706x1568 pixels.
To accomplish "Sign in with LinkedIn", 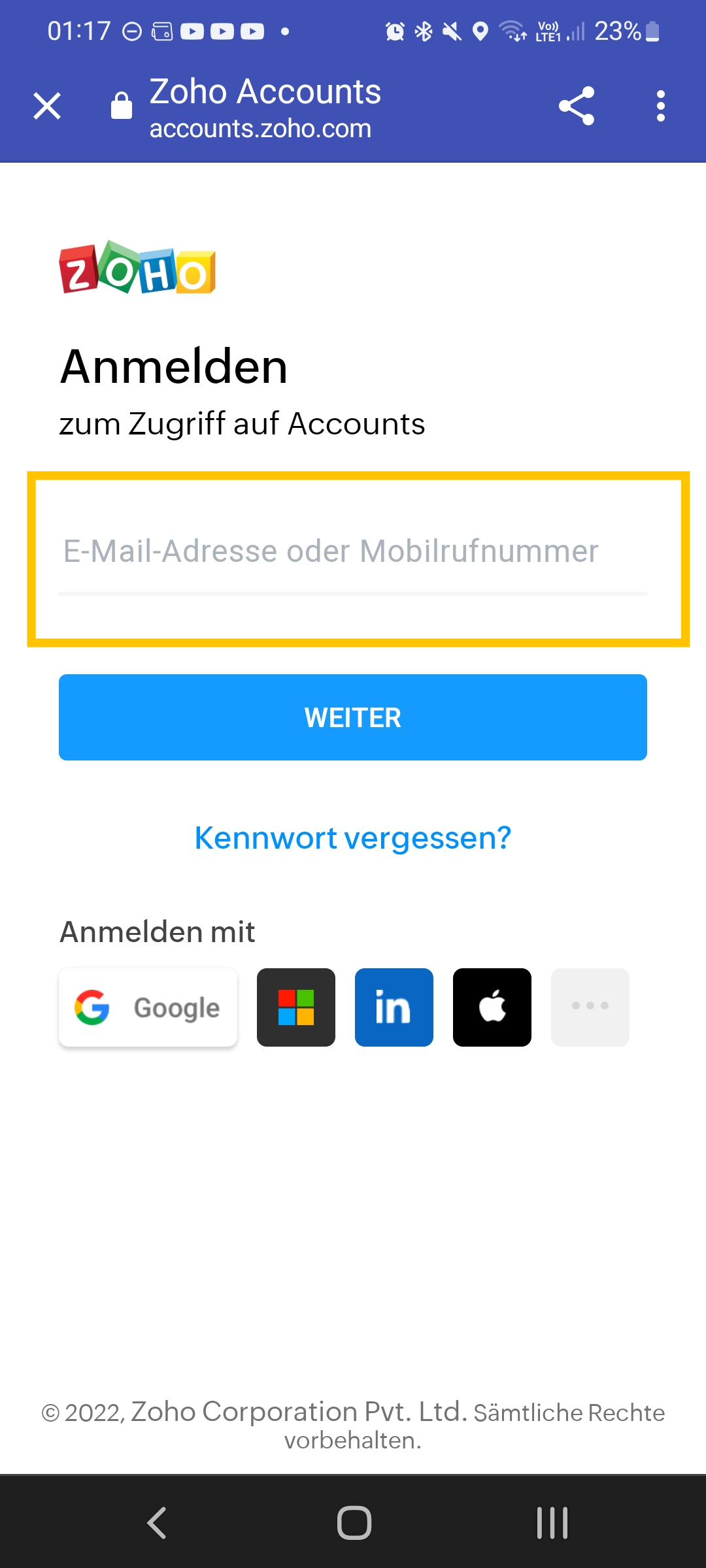I will 394,1007.
